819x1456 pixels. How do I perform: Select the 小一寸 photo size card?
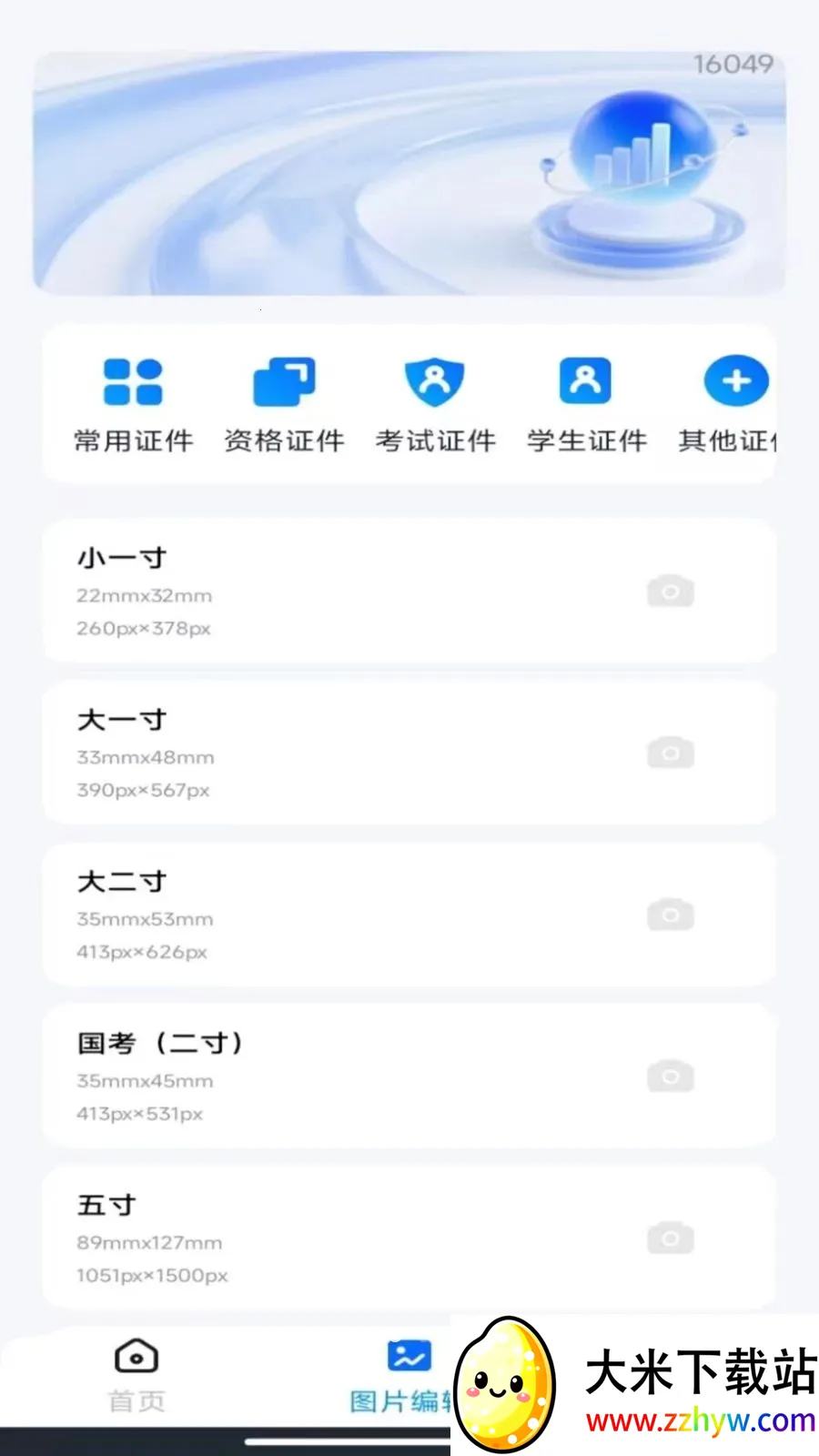click(364, 591)
